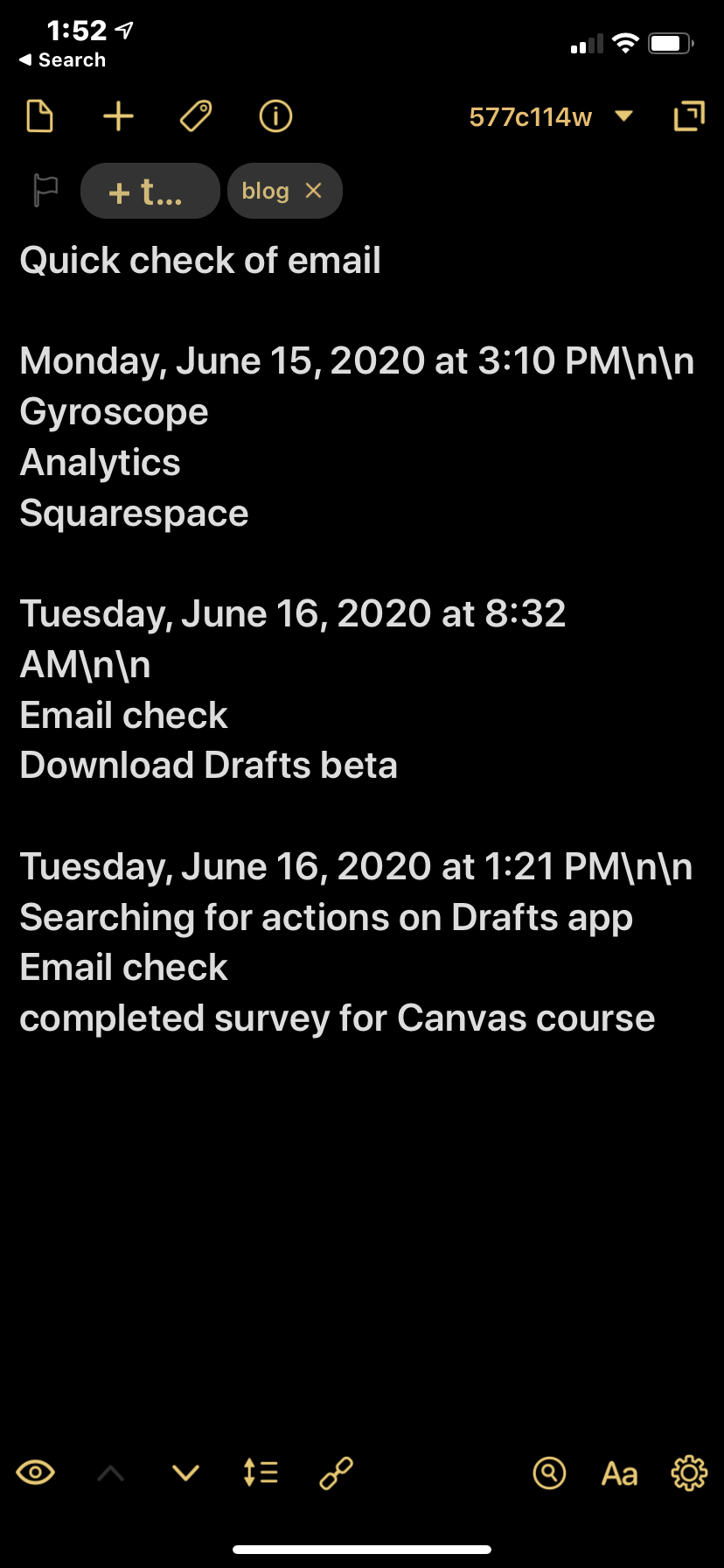Open the 577c114w dropdown menu
This screenshot has height=1568, width=724.
(550, 116)
